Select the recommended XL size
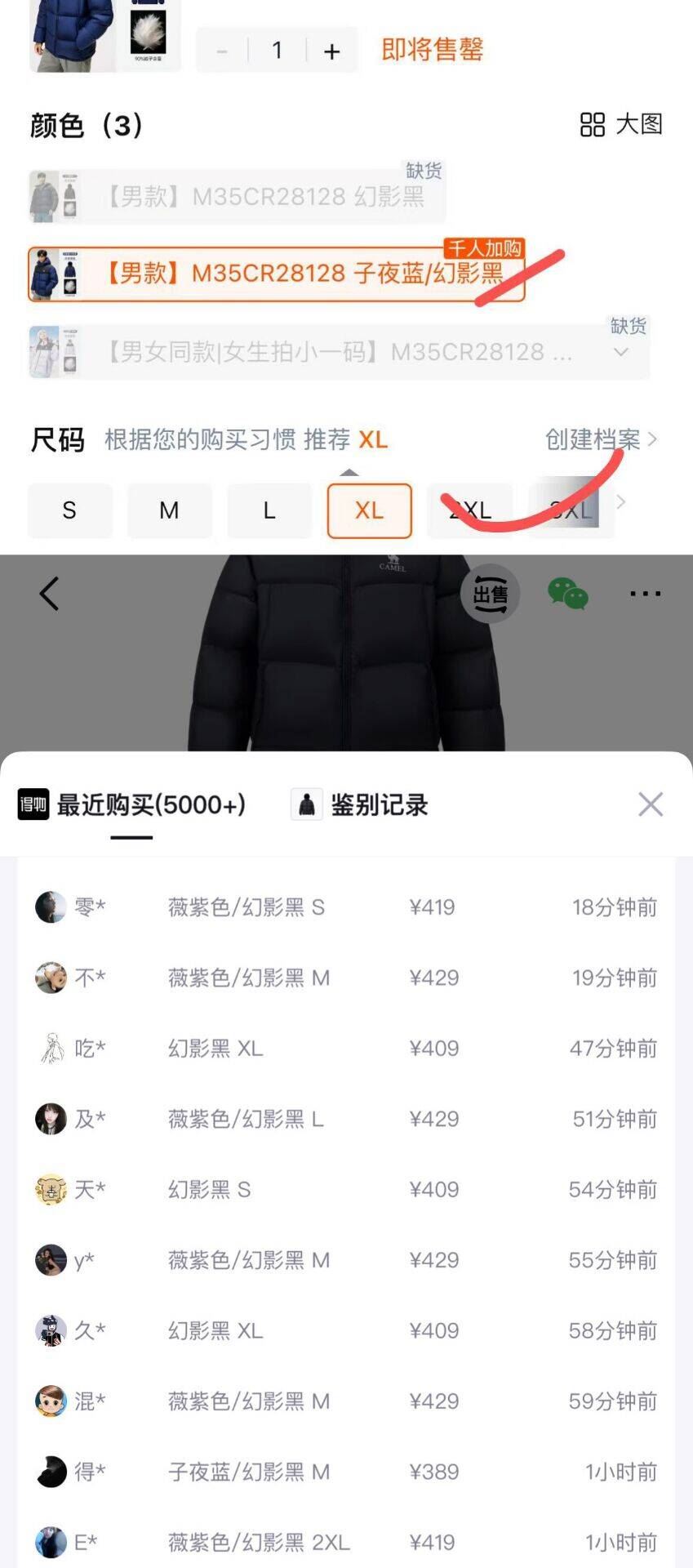The image size is (693, 1568). point(369,510)
